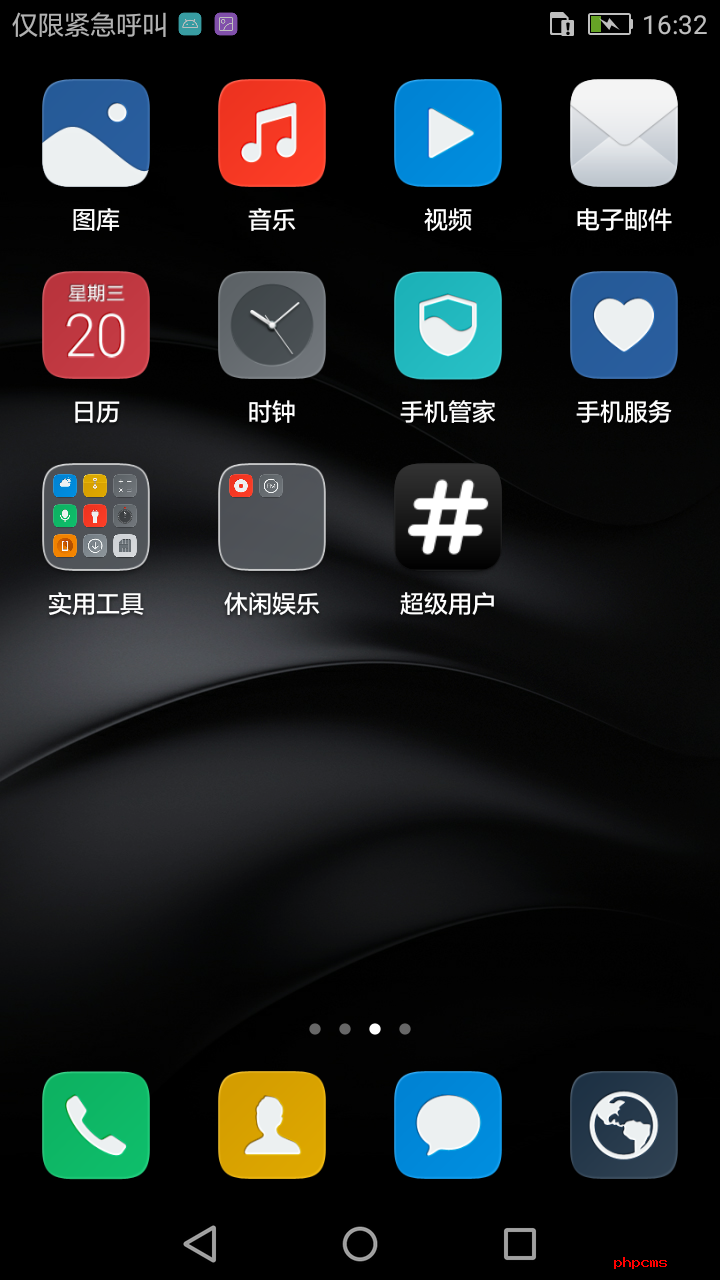This screenshot has height=1280, width=720.
Task: Launch the browser globe icon
Action: pyautogui.click(x=624, y=1125)
